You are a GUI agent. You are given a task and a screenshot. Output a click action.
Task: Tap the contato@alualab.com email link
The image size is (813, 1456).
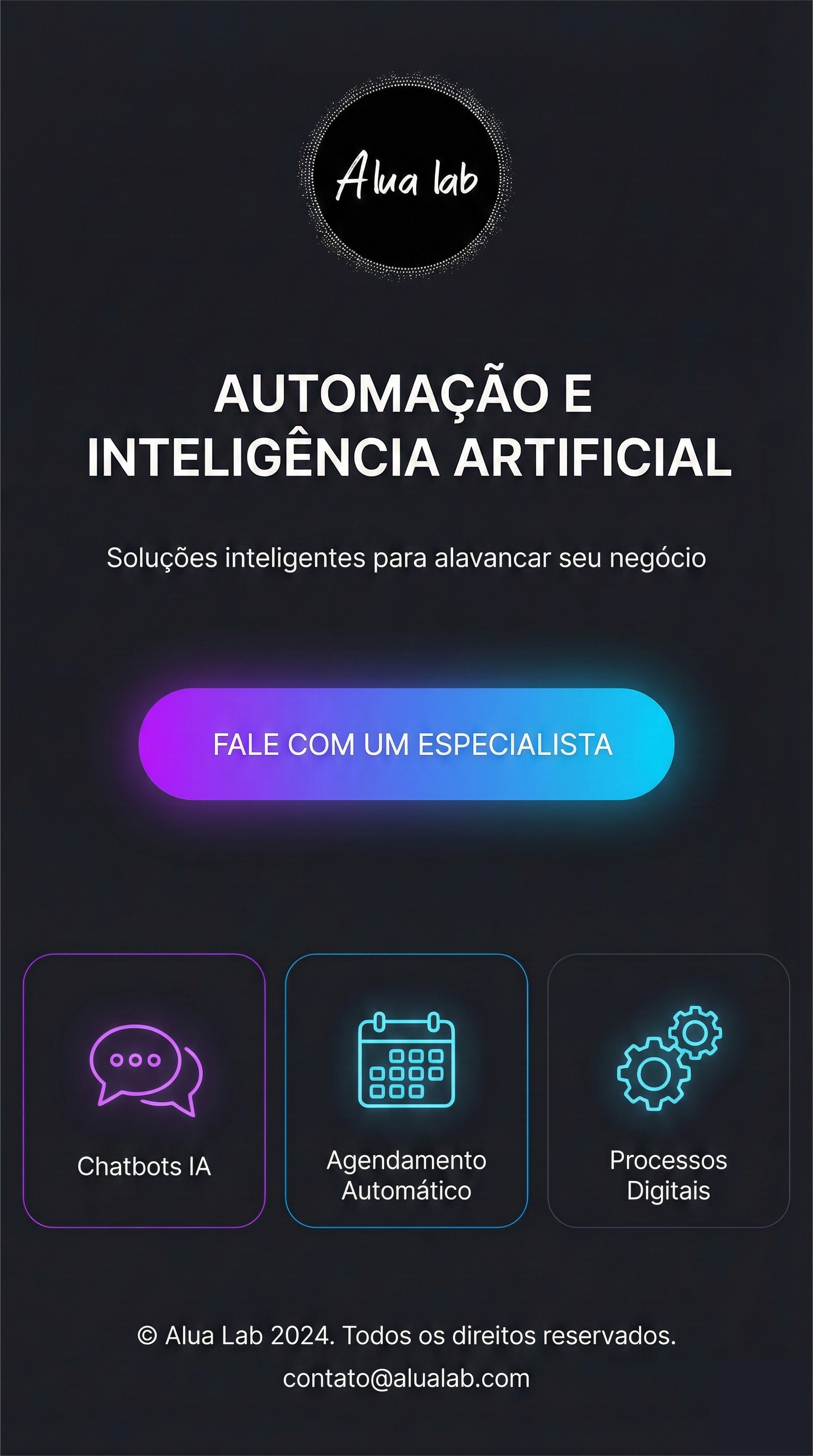pyautogui.click(x=406, y=1379)
